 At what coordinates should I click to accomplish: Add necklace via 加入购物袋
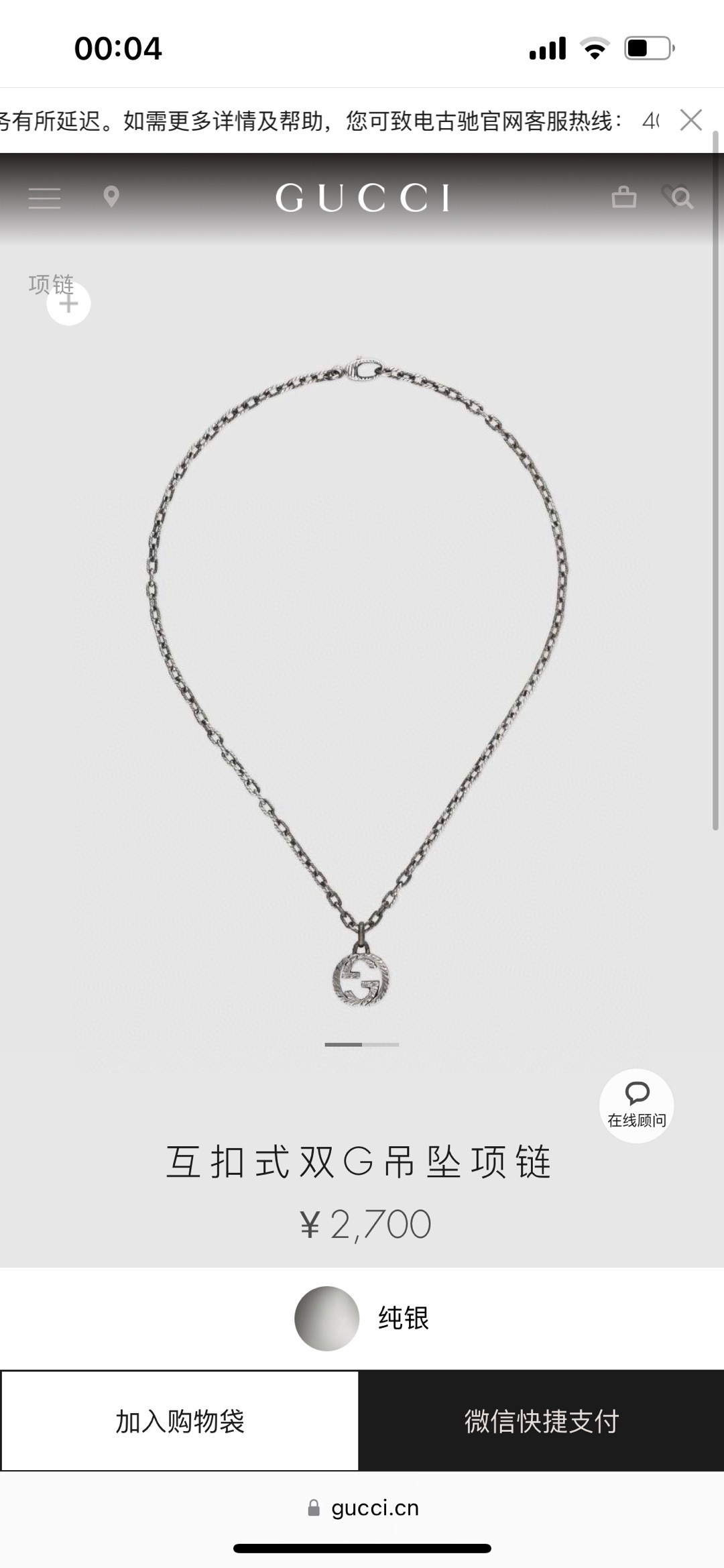point(180,1421)
